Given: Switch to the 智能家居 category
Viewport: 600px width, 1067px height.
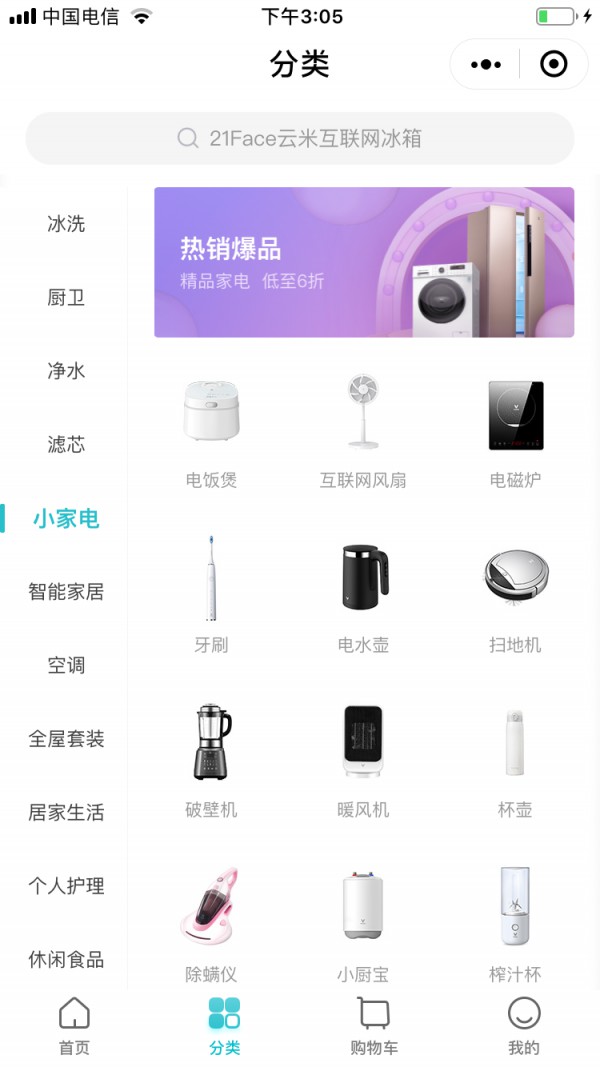Looking at the screenshot, I should (66, 592).
